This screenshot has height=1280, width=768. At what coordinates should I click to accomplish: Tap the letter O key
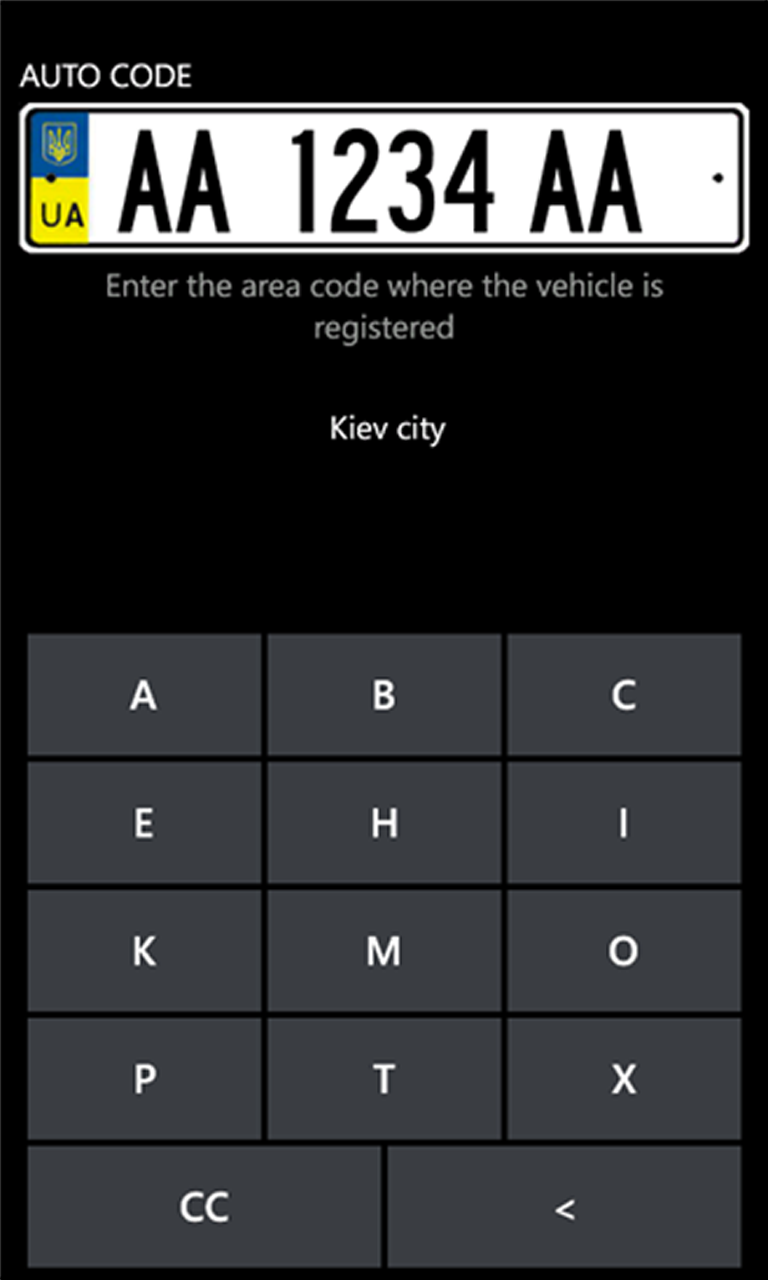(624, 950)
